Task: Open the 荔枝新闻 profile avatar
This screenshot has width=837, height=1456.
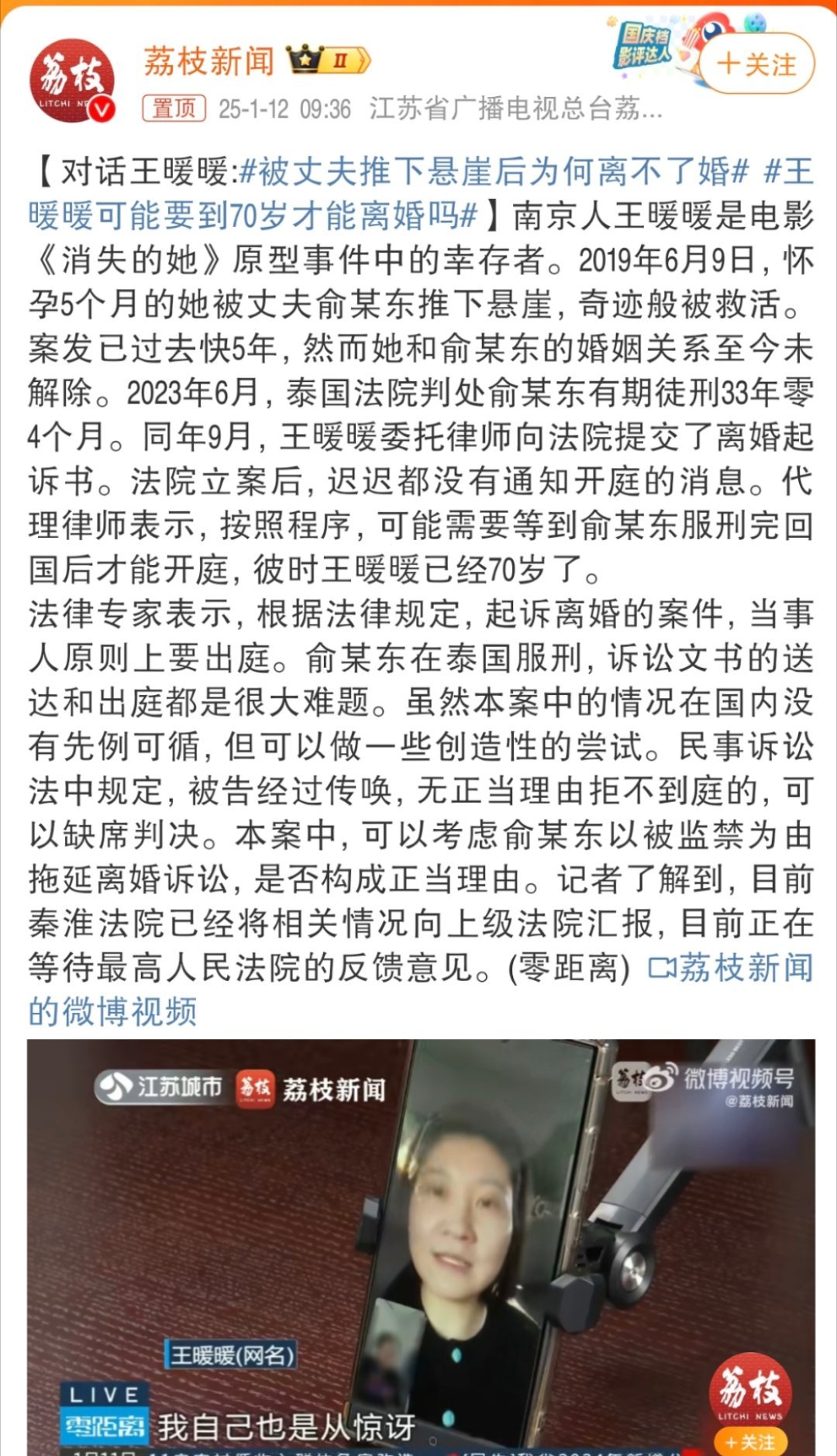Action: tap(72, 81)
